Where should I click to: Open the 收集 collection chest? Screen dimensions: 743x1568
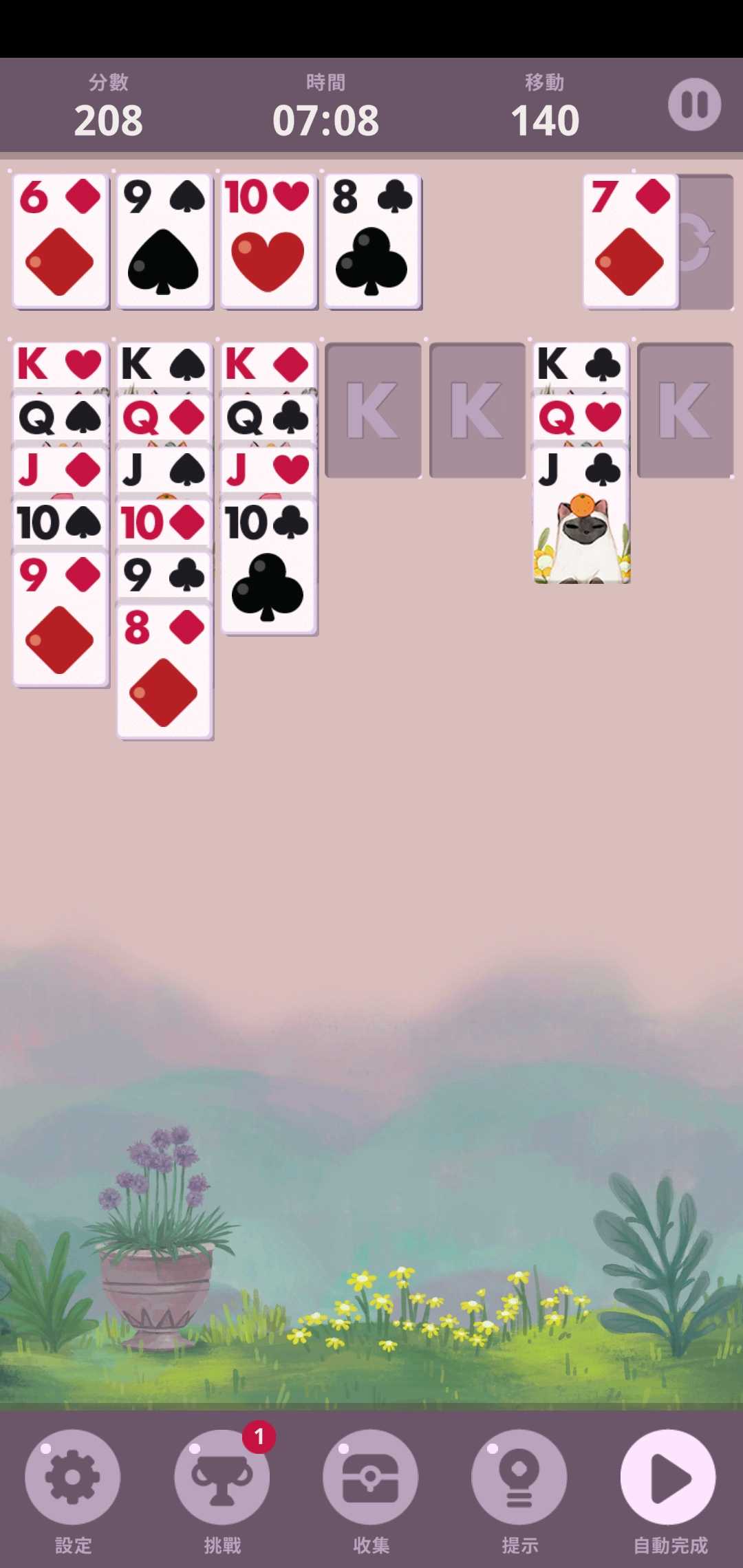pos(370,1477)
